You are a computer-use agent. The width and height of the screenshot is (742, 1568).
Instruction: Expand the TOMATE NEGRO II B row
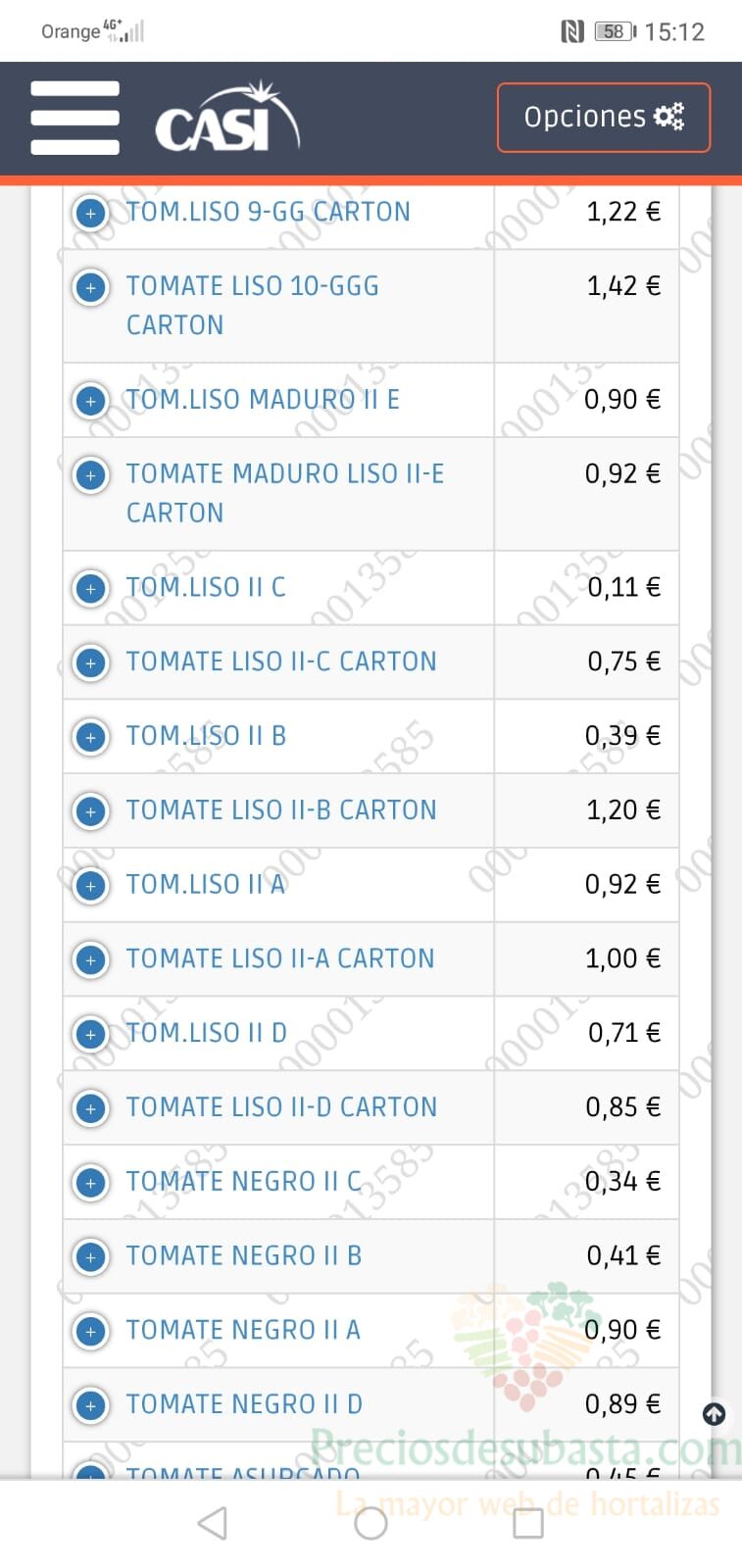click(91, 1257)
